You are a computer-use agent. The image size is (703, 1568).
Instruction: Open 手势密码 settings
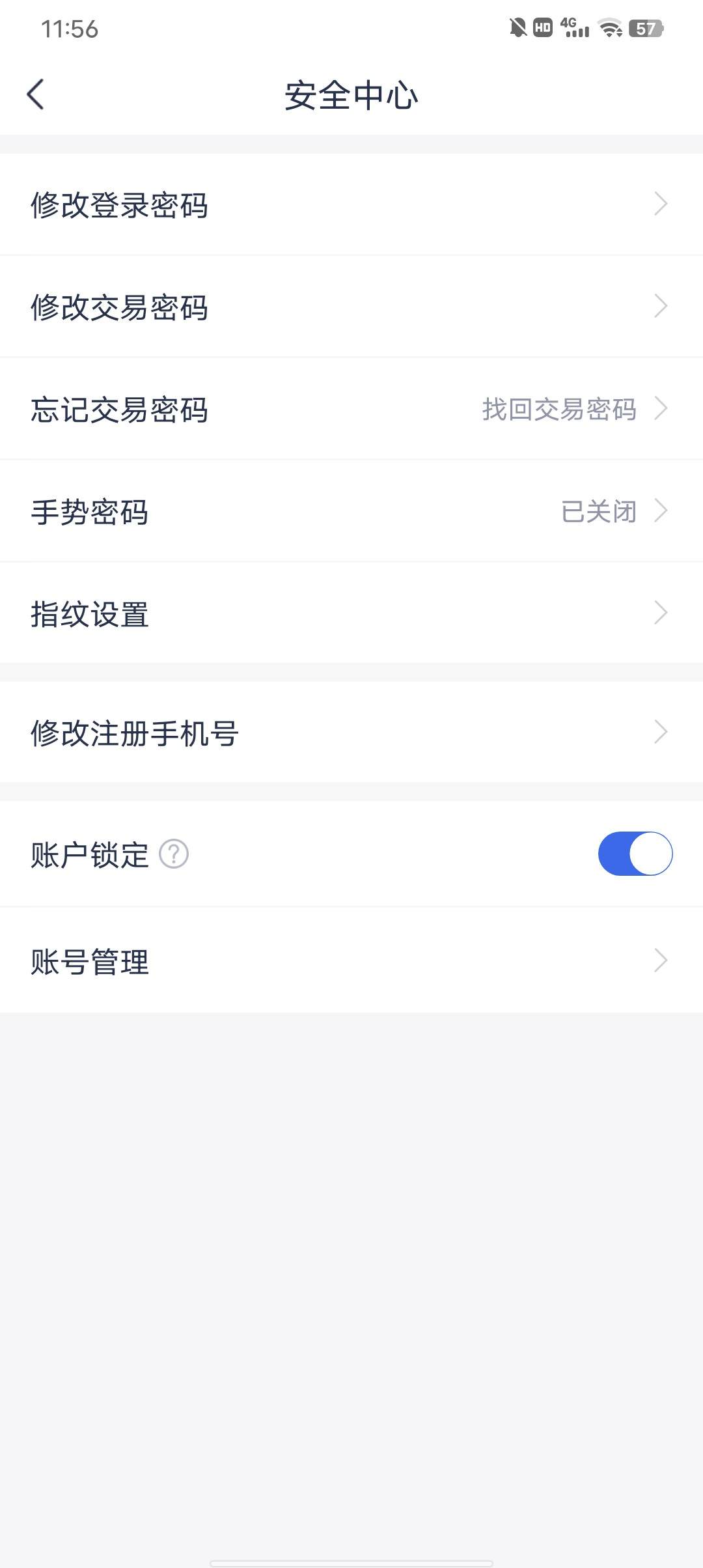point(351,511)
